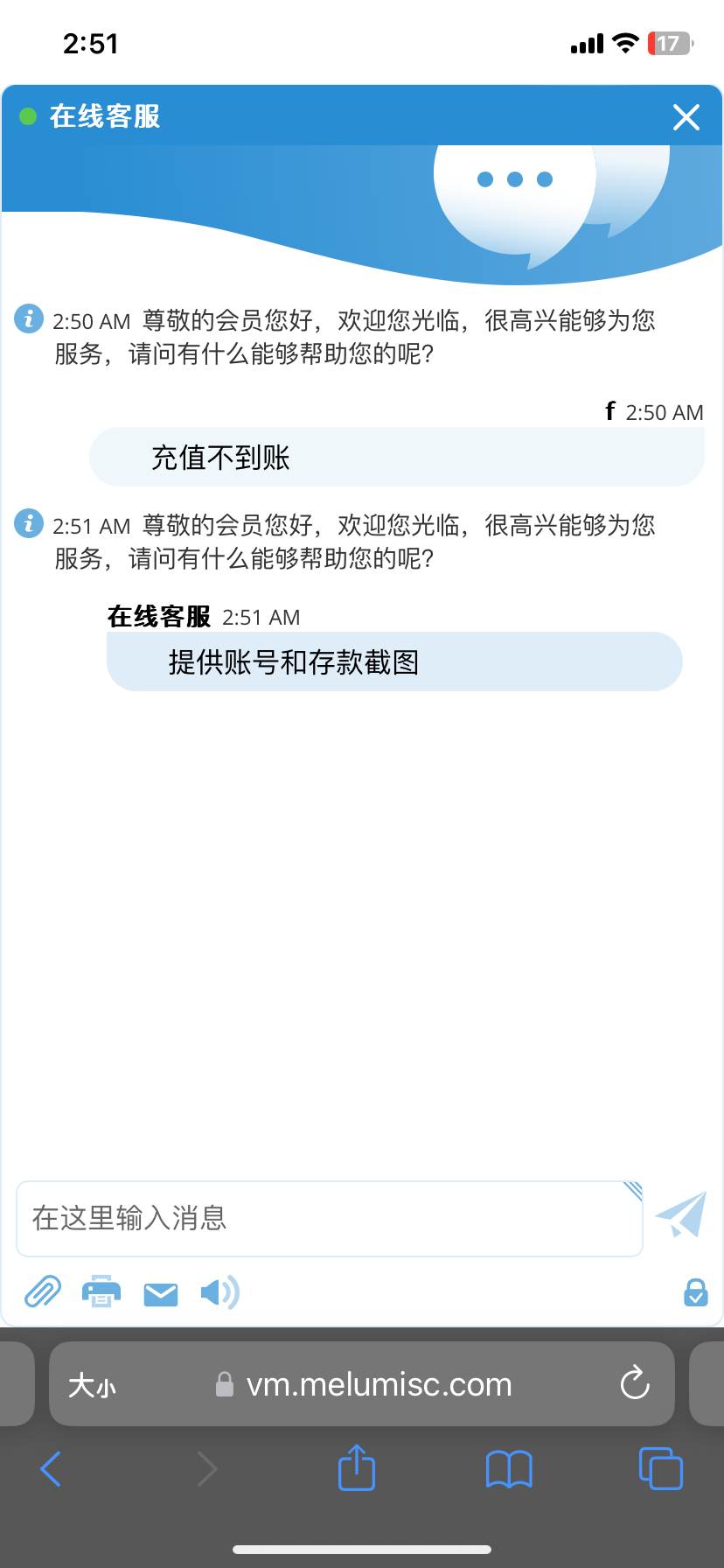Click the back chevron in Safari toolbar
The width and height of the screenshot is (724, 1568).
50,1470
